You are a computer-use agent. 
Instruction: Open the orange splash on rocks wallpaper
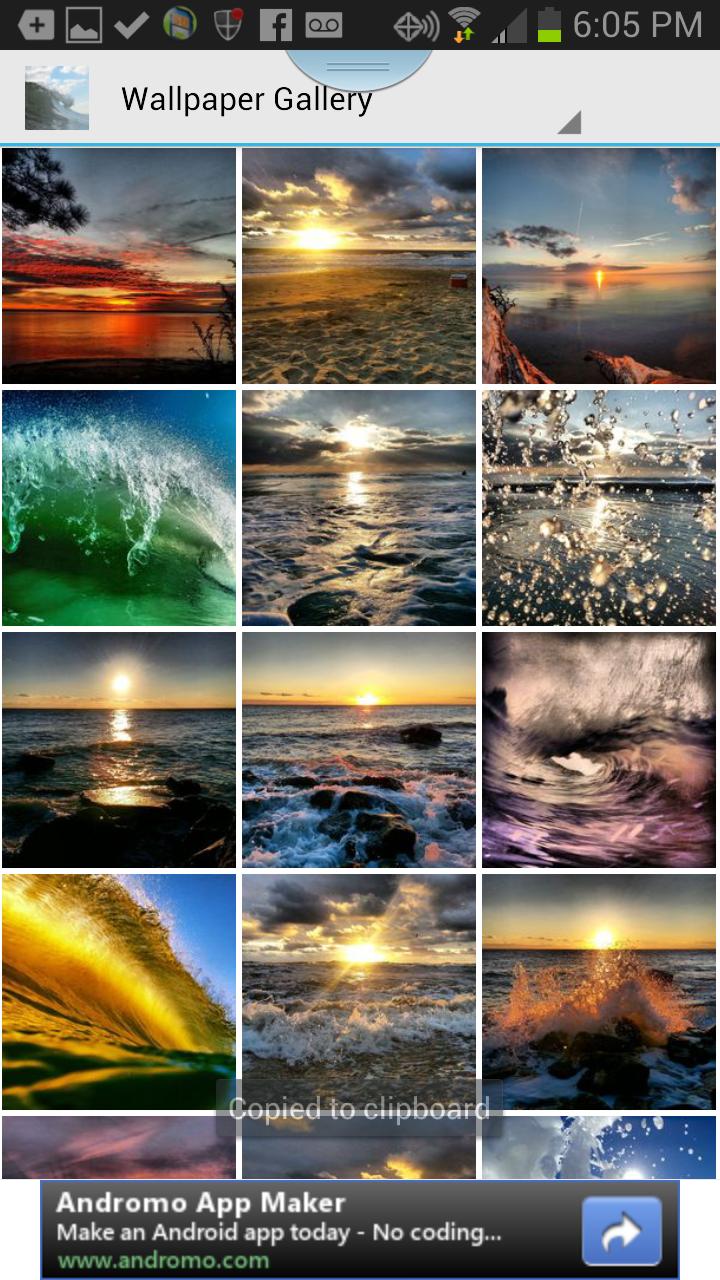pos(599,992)
